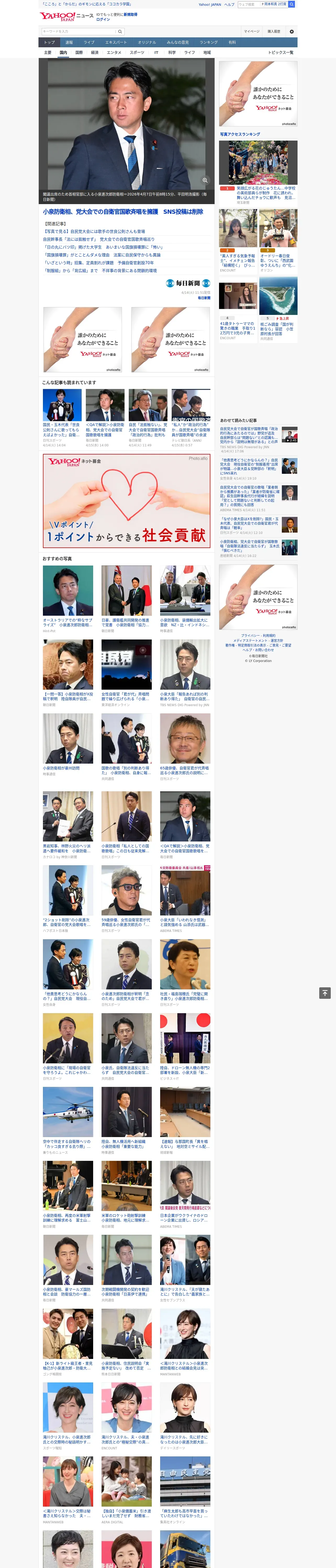Open the 写真アクセスランキング top flower photo
This screenshot has height=1568, width=336.
point(258,163)
